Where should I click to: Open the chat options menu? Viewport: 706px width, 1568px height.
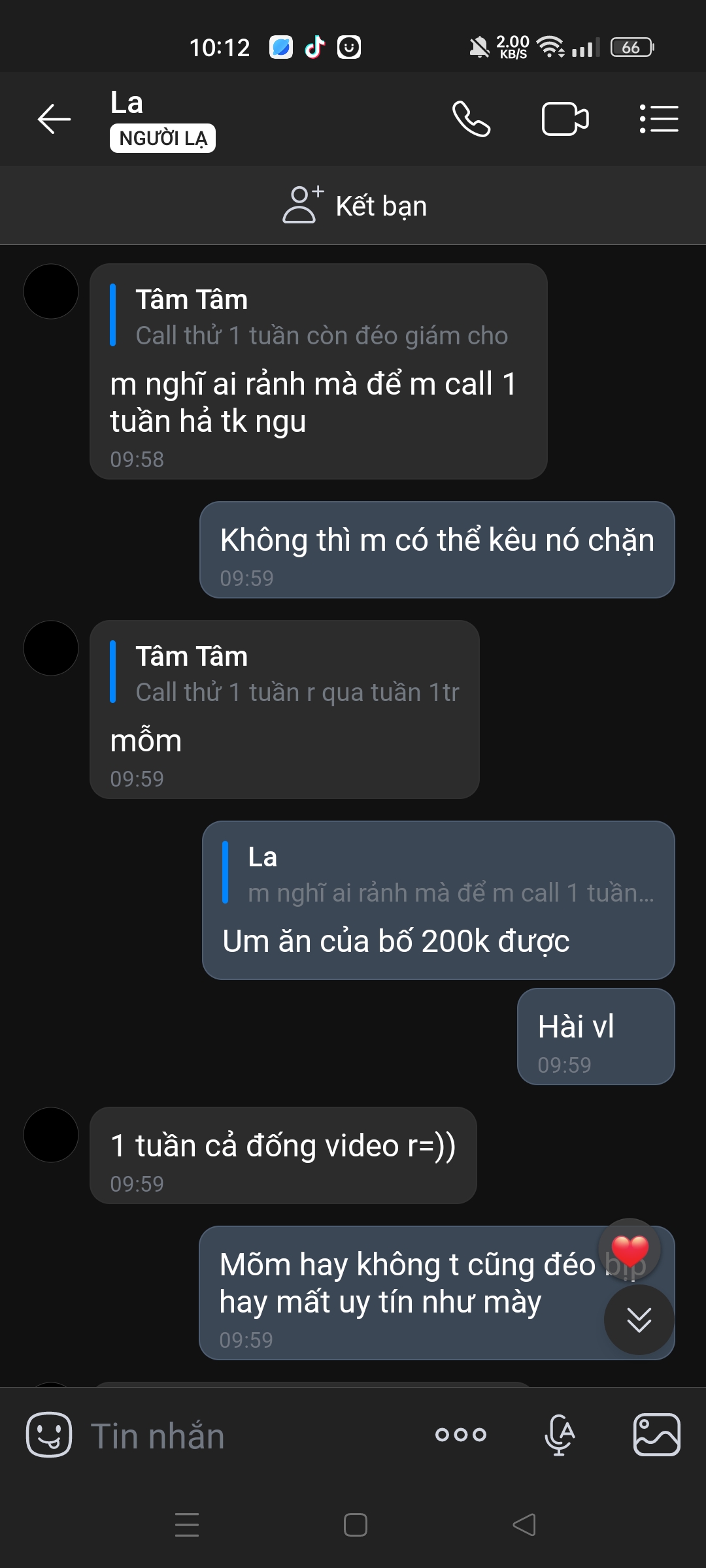point(658,119)
